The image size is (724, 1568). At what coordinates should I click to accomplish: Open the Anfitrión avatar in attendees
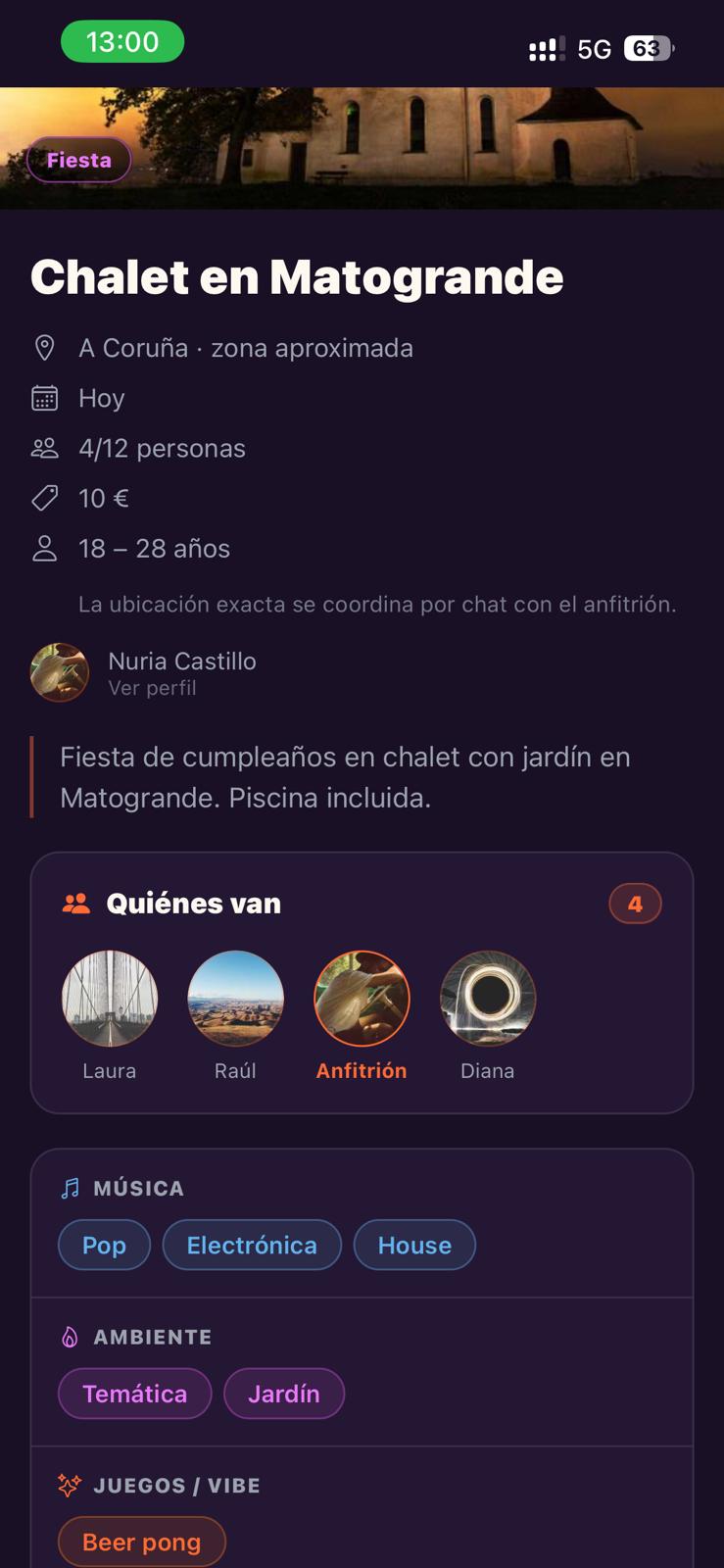tap(362, 999)
